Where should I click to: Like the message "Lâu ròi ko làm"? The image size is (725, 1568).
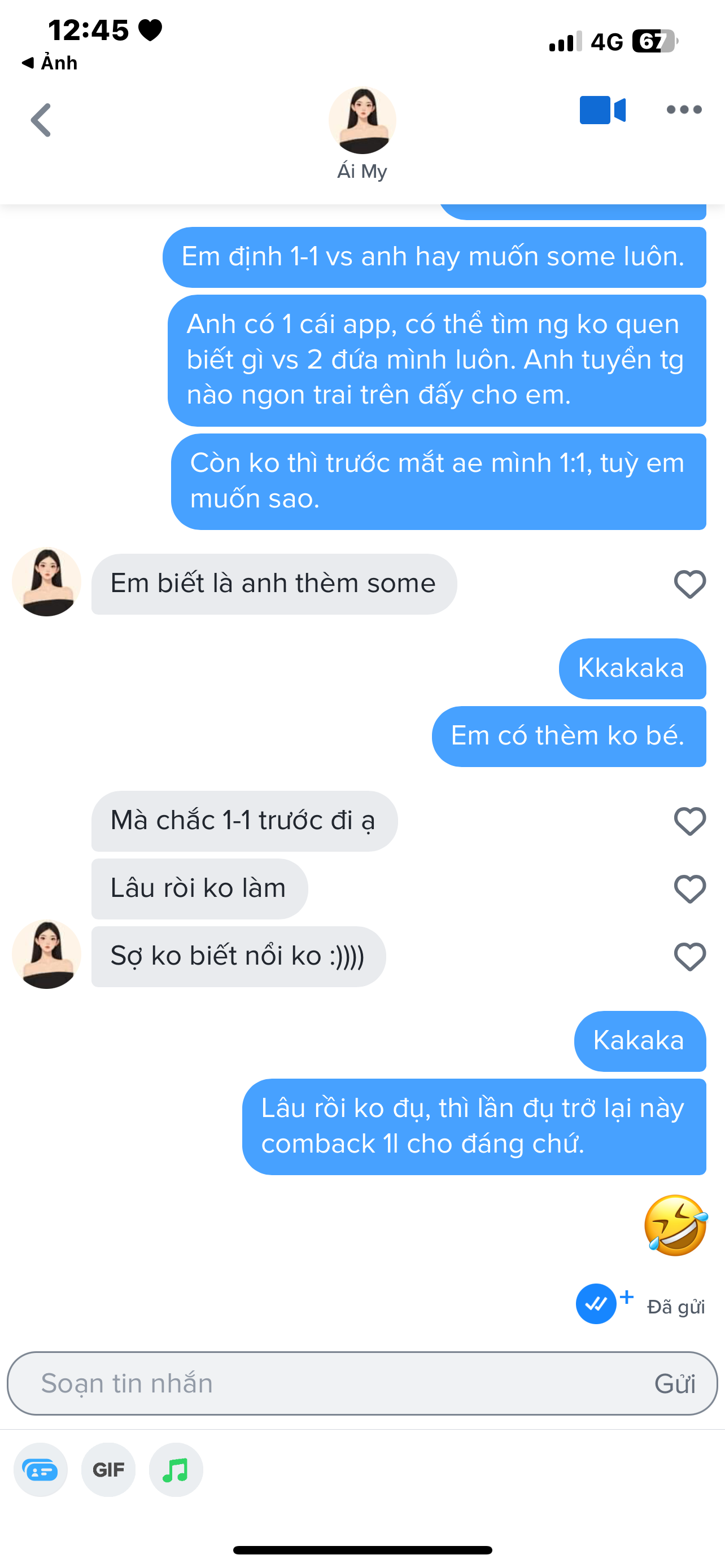click(689, 888)
